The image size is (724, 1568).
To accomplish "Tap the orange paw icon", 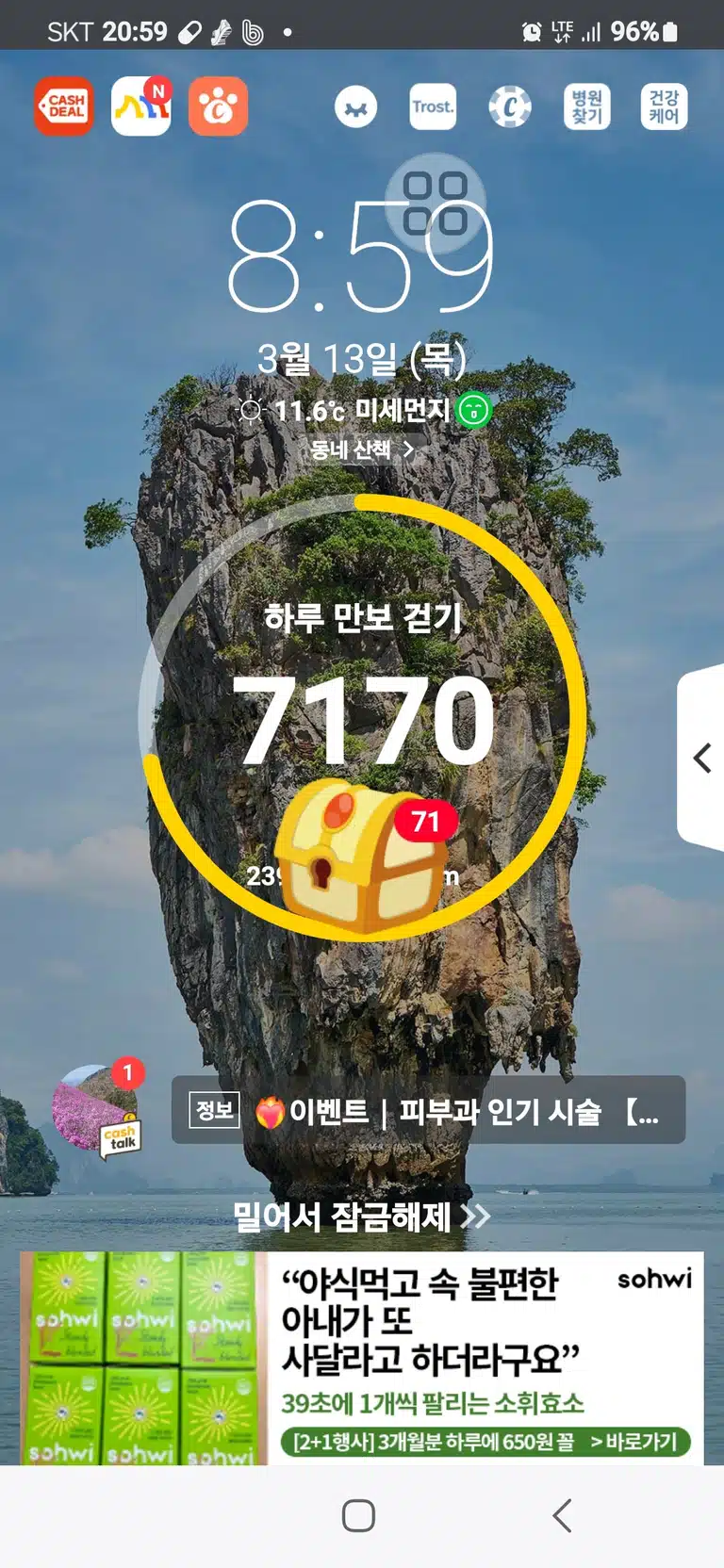I will 219,106.
